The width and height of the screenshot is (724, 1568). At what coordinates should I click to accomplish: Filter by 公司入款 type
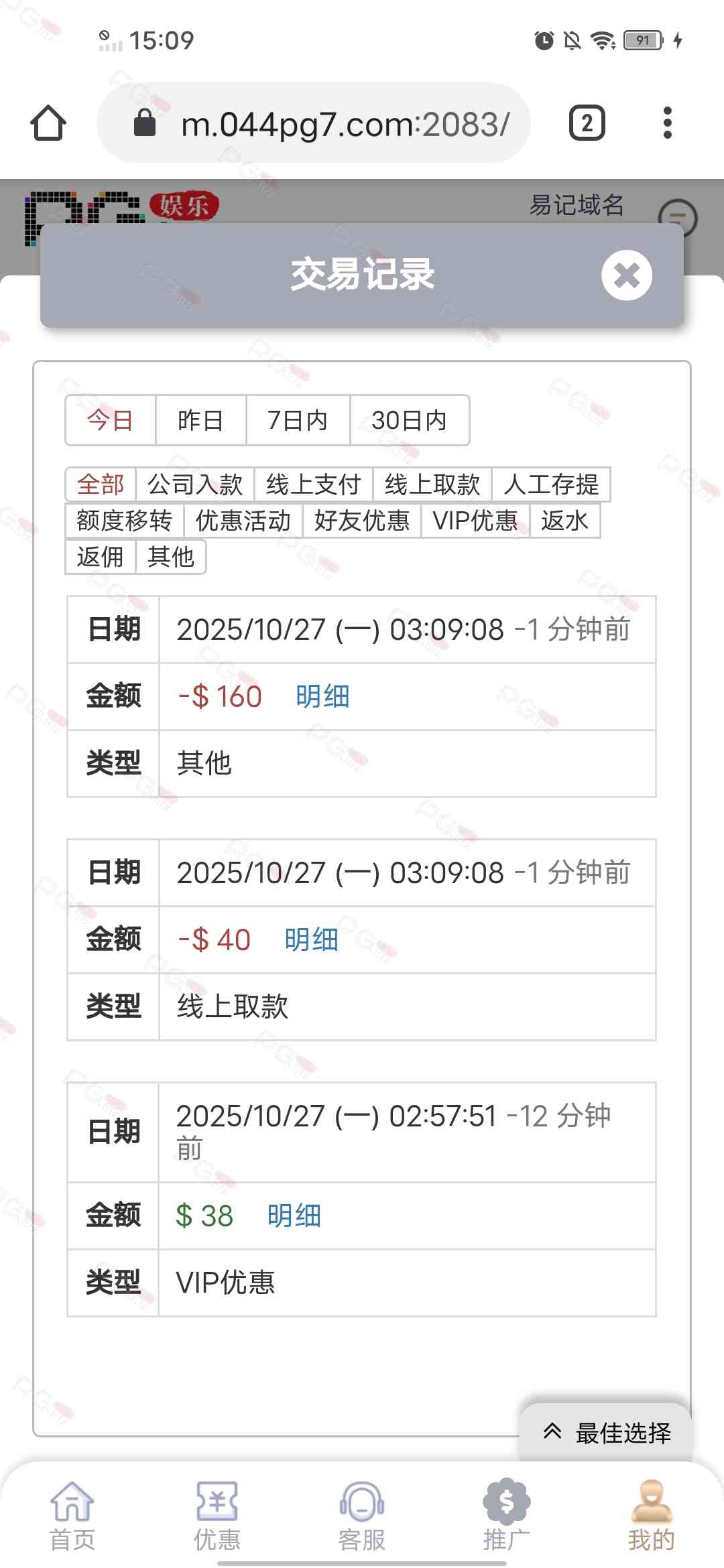194,484
